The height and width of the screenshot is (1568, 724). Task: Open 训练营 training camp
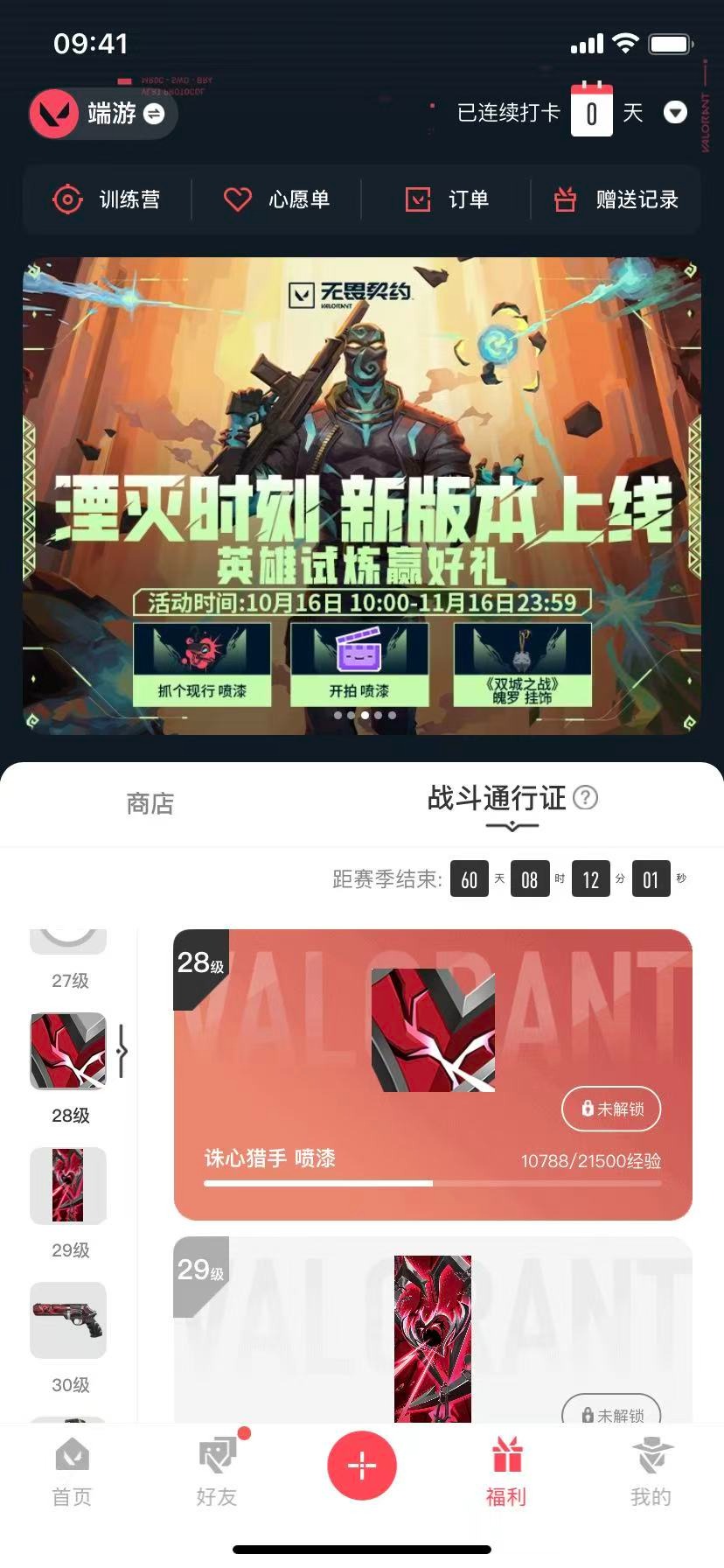(x=107, y=199)
